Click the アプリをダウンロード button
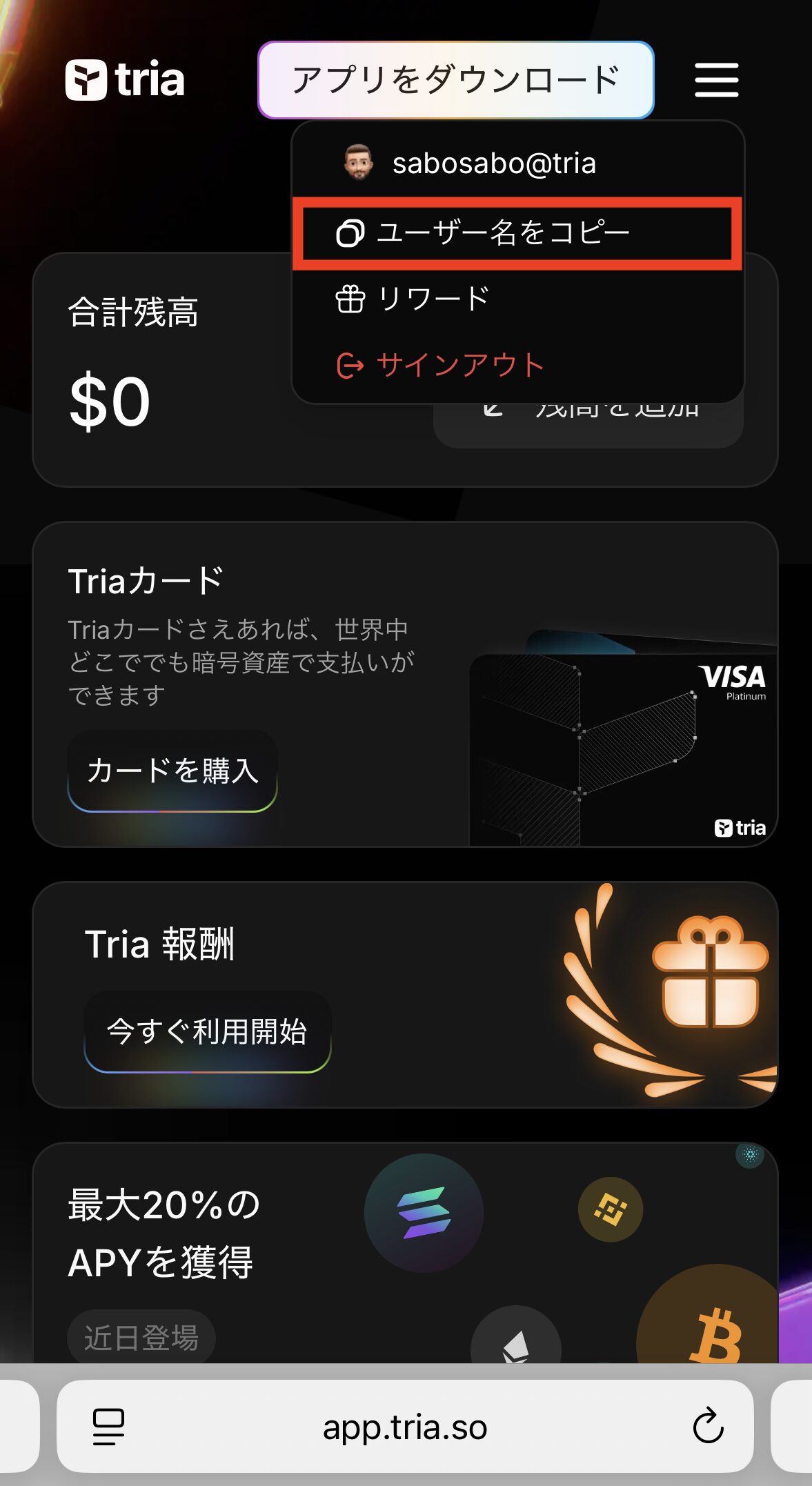The height and width of the screenshot is (1486, 812). (x=457, y=79)
